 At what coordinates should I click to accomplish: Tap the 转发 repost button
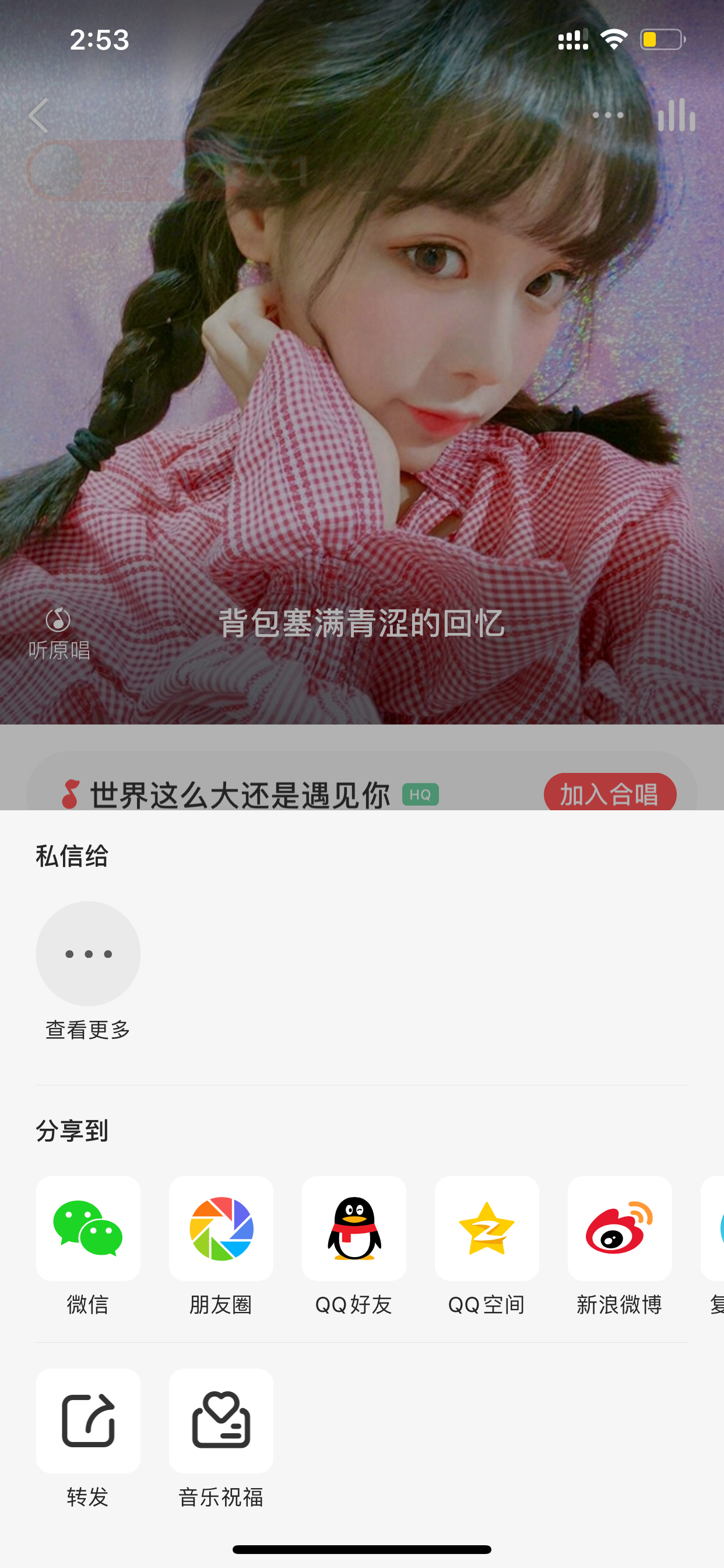coord(88,1420)
